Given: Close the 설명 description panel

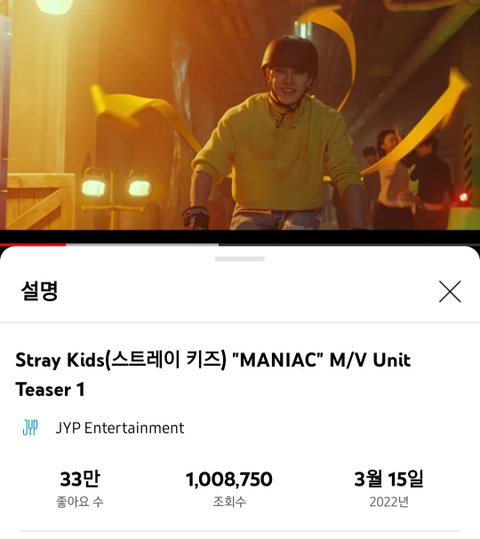Looking at the screenshot, I should [450, 292].
